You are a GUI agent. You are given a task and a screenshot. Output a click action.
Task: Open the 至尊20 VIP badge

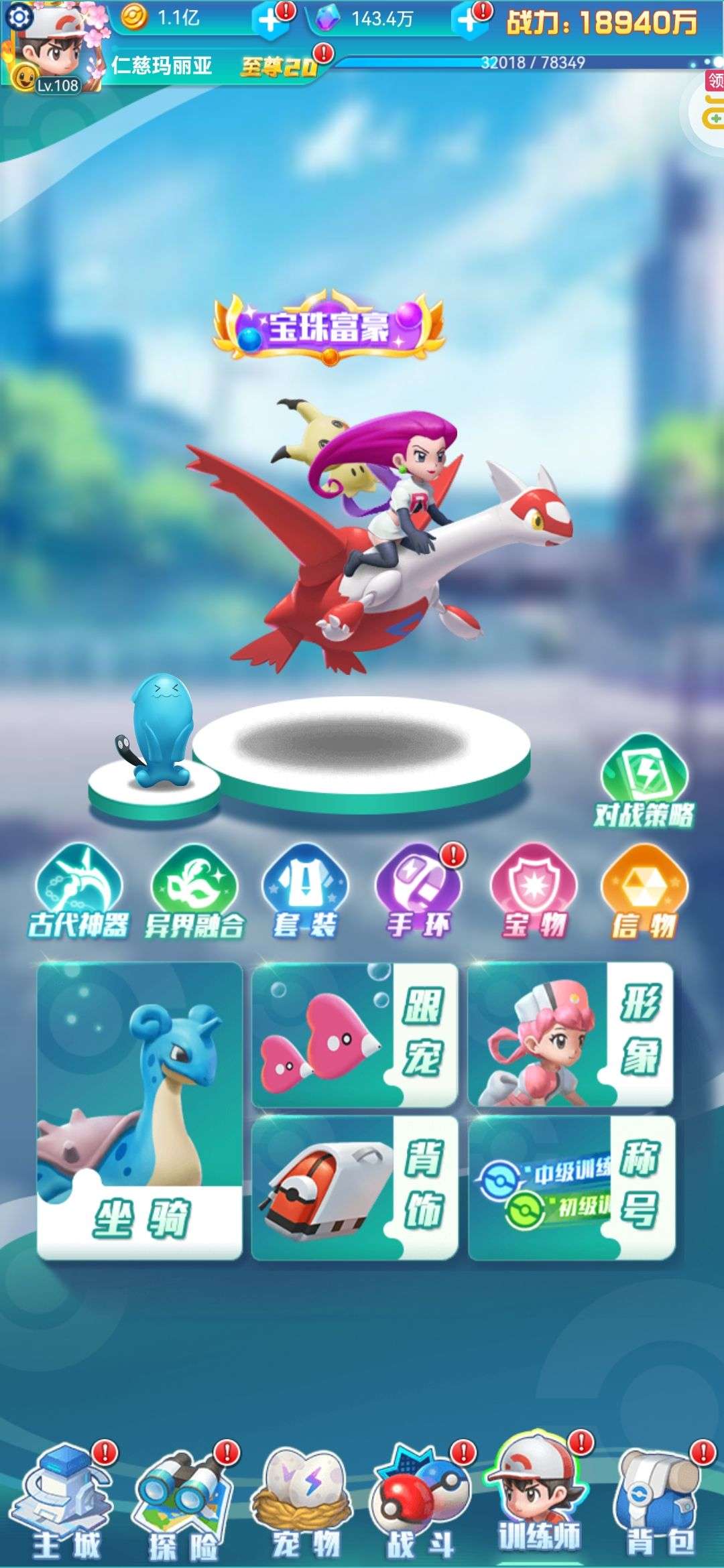point(280,65)
